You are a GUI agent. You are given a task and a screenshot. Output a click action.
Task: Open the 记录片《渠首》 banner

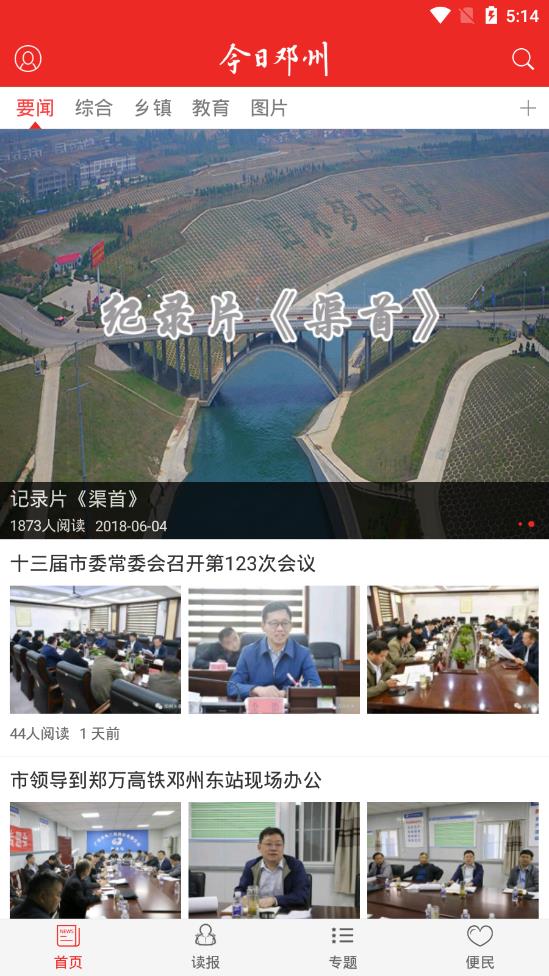(x=274, y=334)
